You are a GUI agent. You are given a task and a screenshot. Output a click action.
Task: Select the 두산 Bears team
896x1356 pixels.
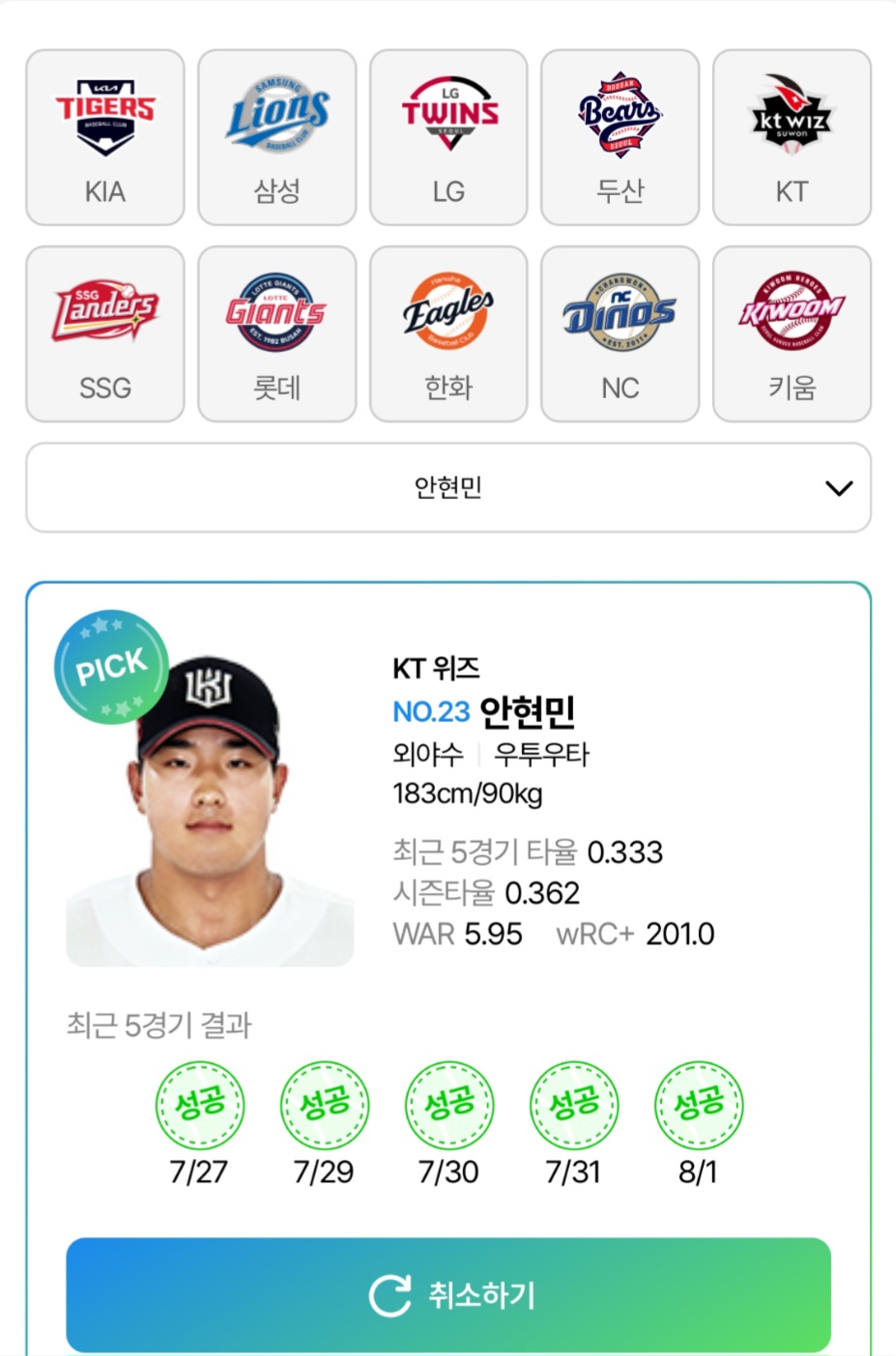(x=620, y=137)
